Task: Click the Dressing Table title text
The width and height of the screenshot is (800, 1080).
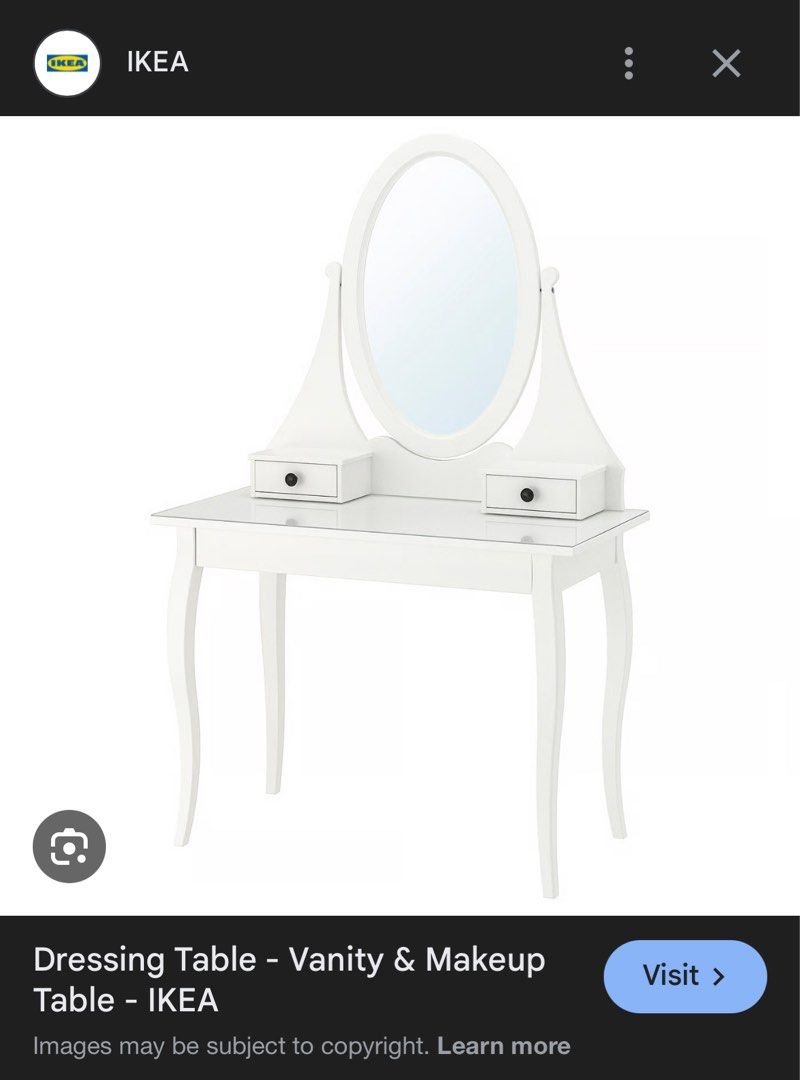Action: pyautogui.click(x=289, y=959)
